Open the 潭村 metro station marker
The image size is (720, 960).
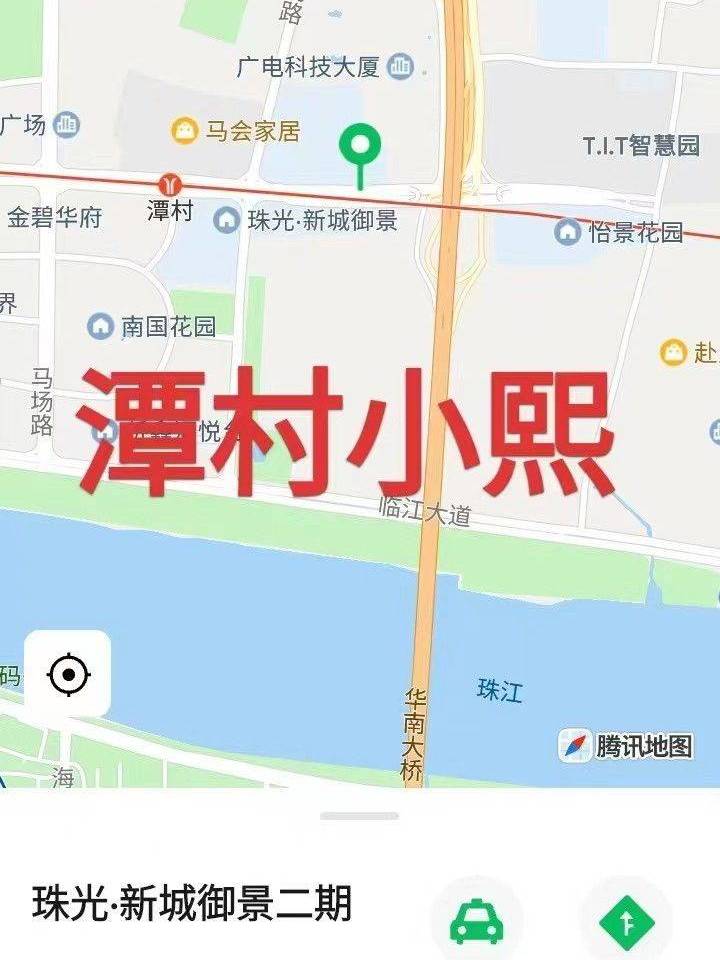click(x=171, y=184)
